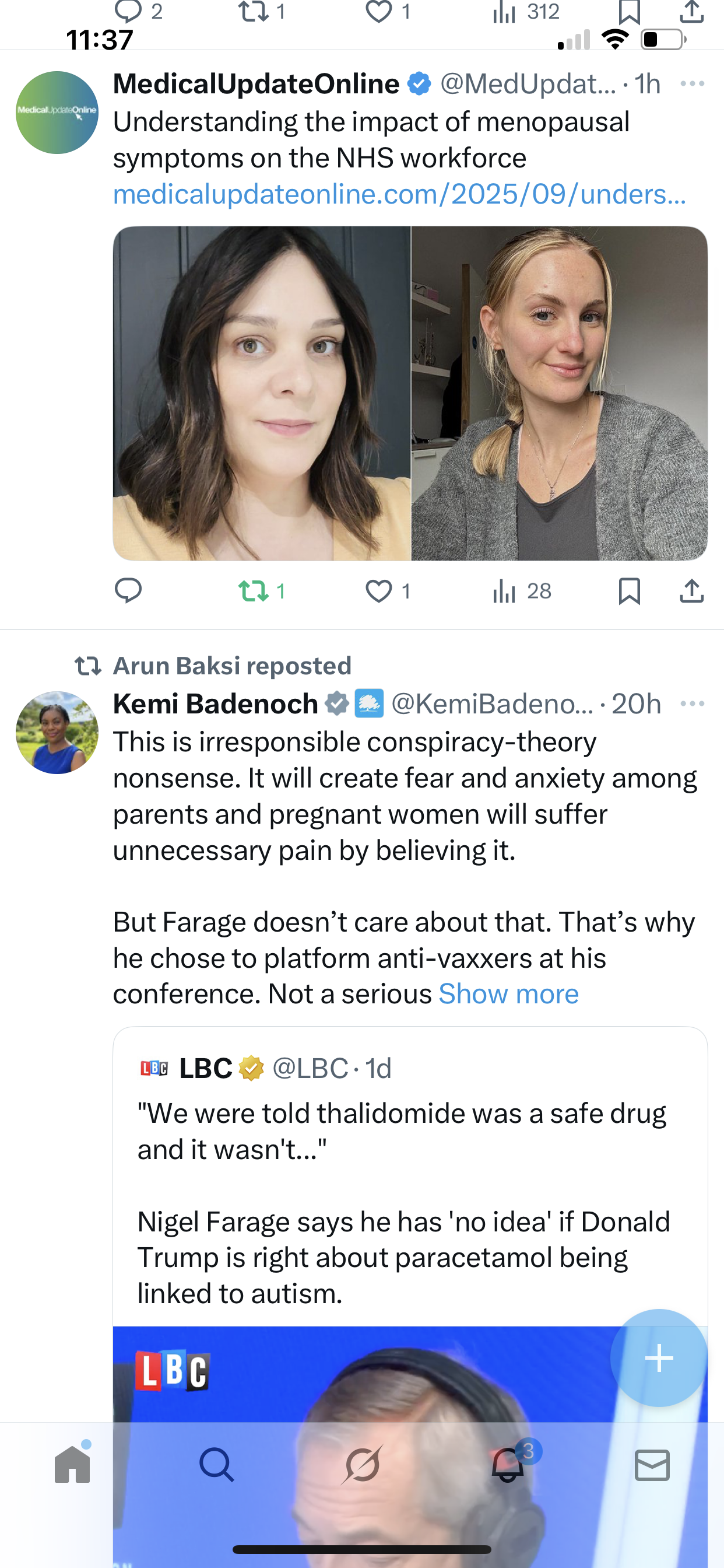
Task: Open Kemi Badenoch's profile avatar
Action: pos(57,732)
